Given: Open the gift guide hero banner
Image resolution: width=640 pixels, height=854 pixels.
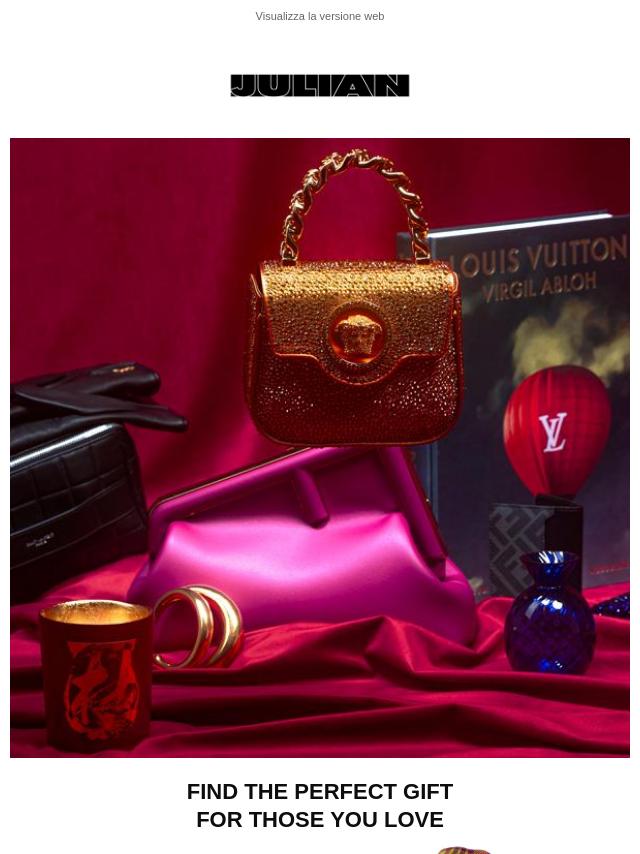Looking at the screenshot, I should (320, 447).
